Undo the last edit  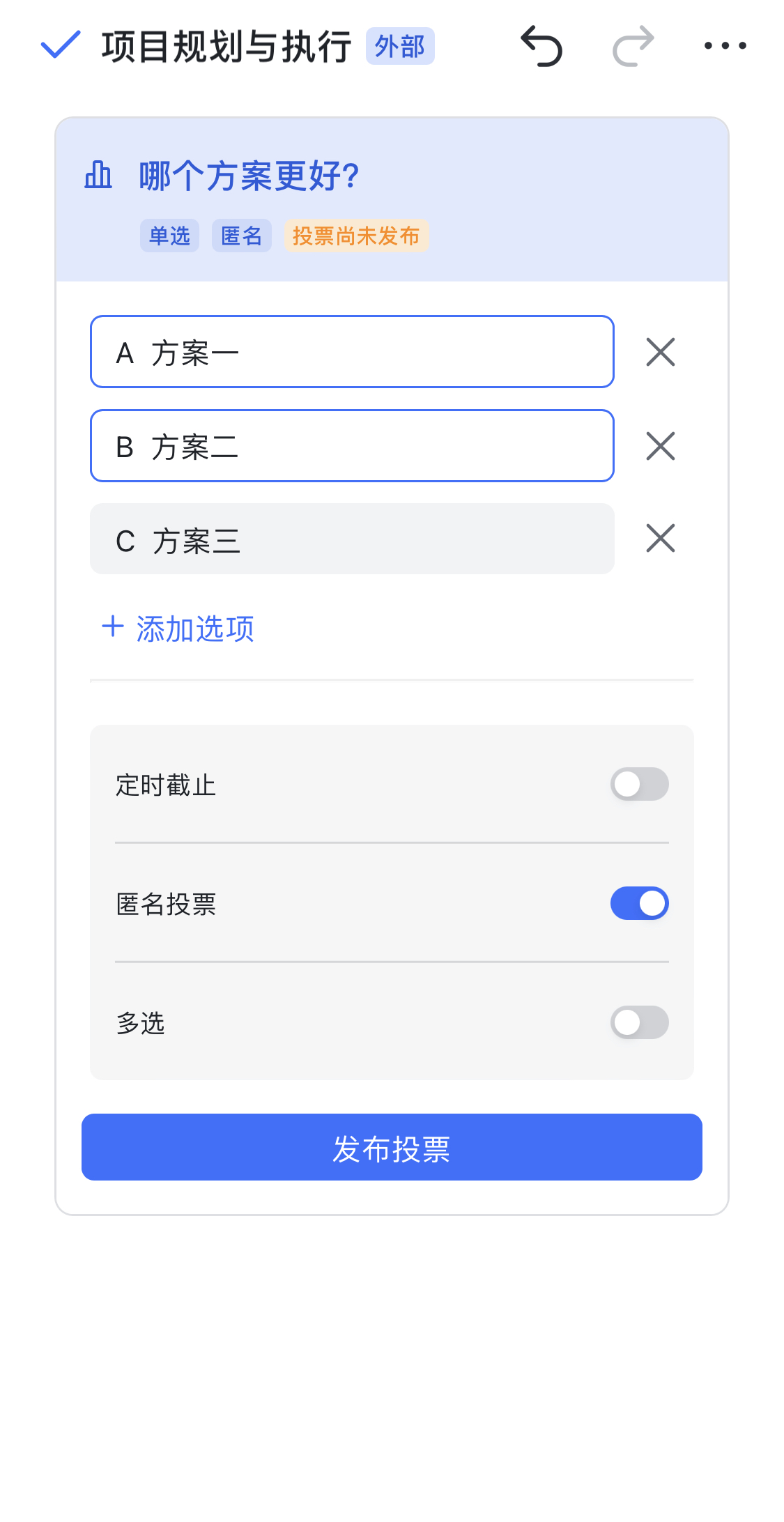541,46
